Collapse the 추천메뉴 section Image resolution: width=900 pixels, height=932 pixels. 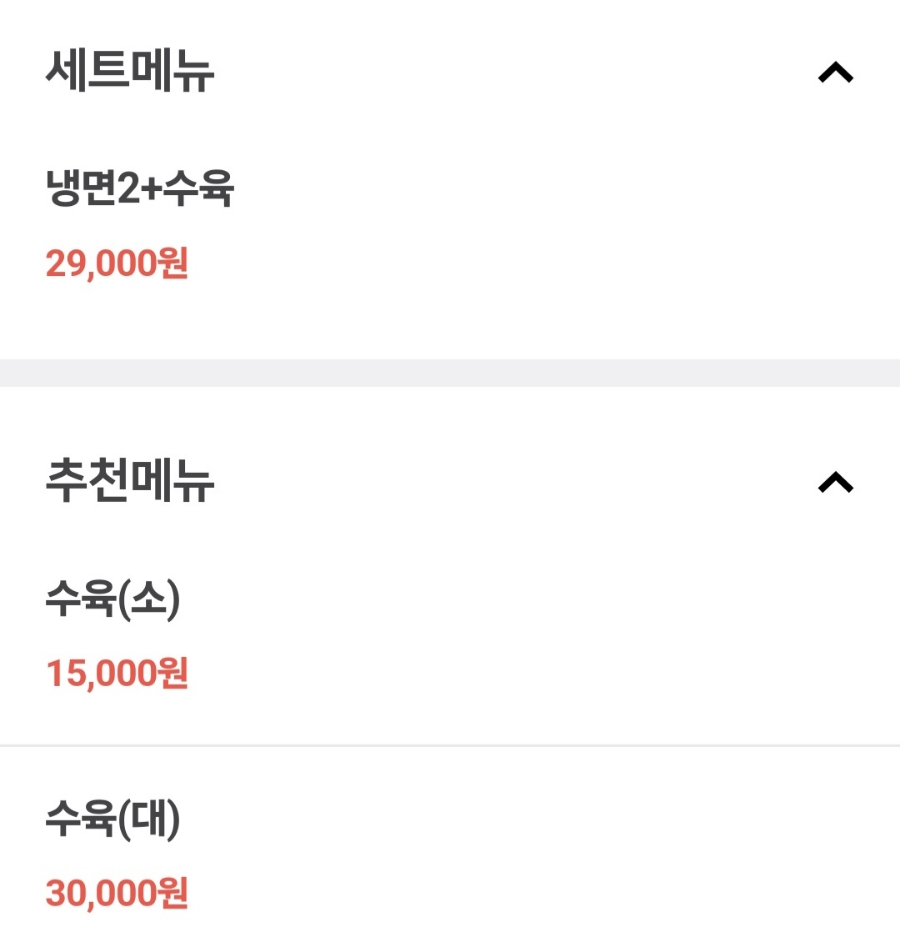click(835, 483)
